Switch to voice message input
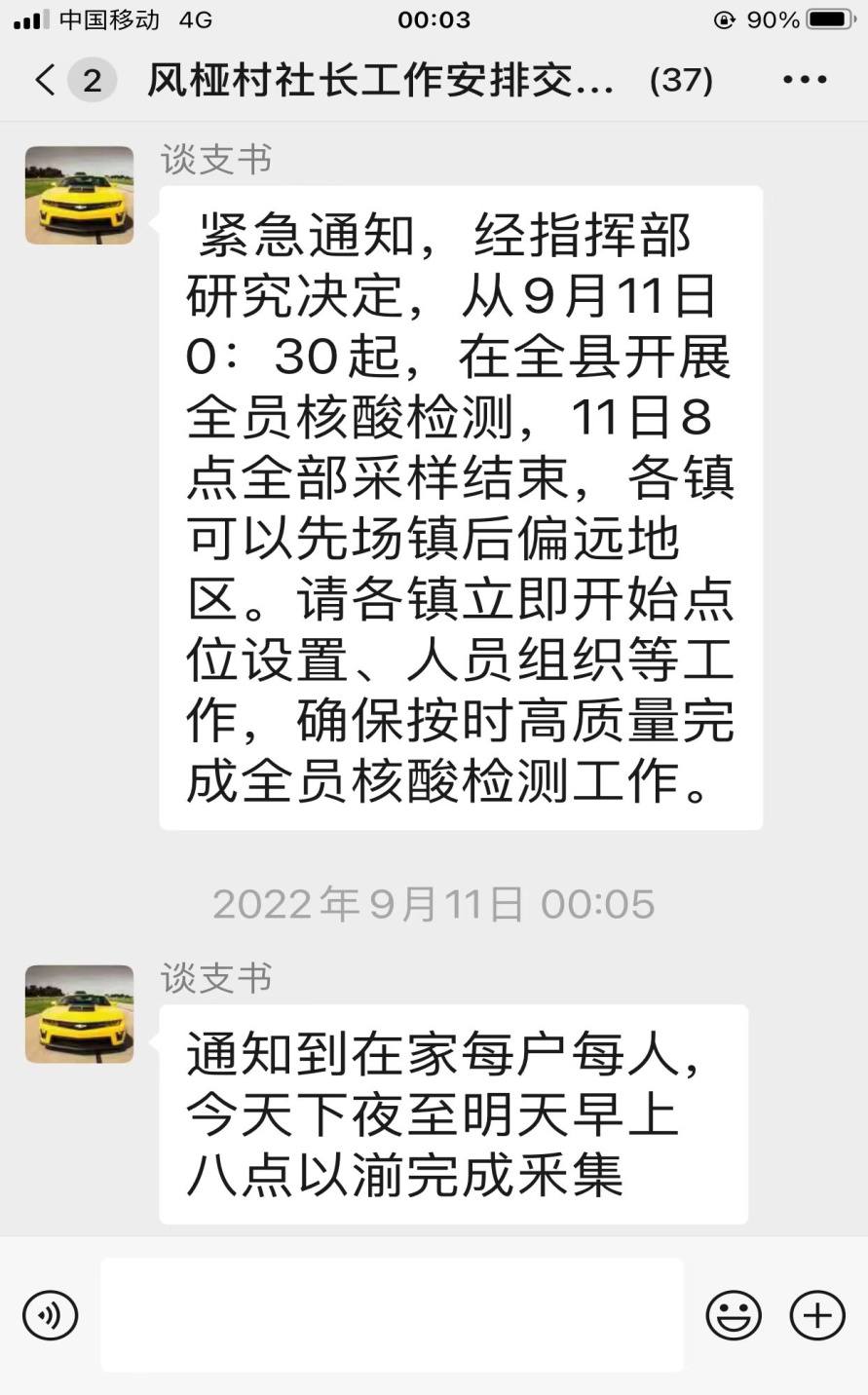The width and height of the screenshot is (868, 1395). tap(50, 1316)
